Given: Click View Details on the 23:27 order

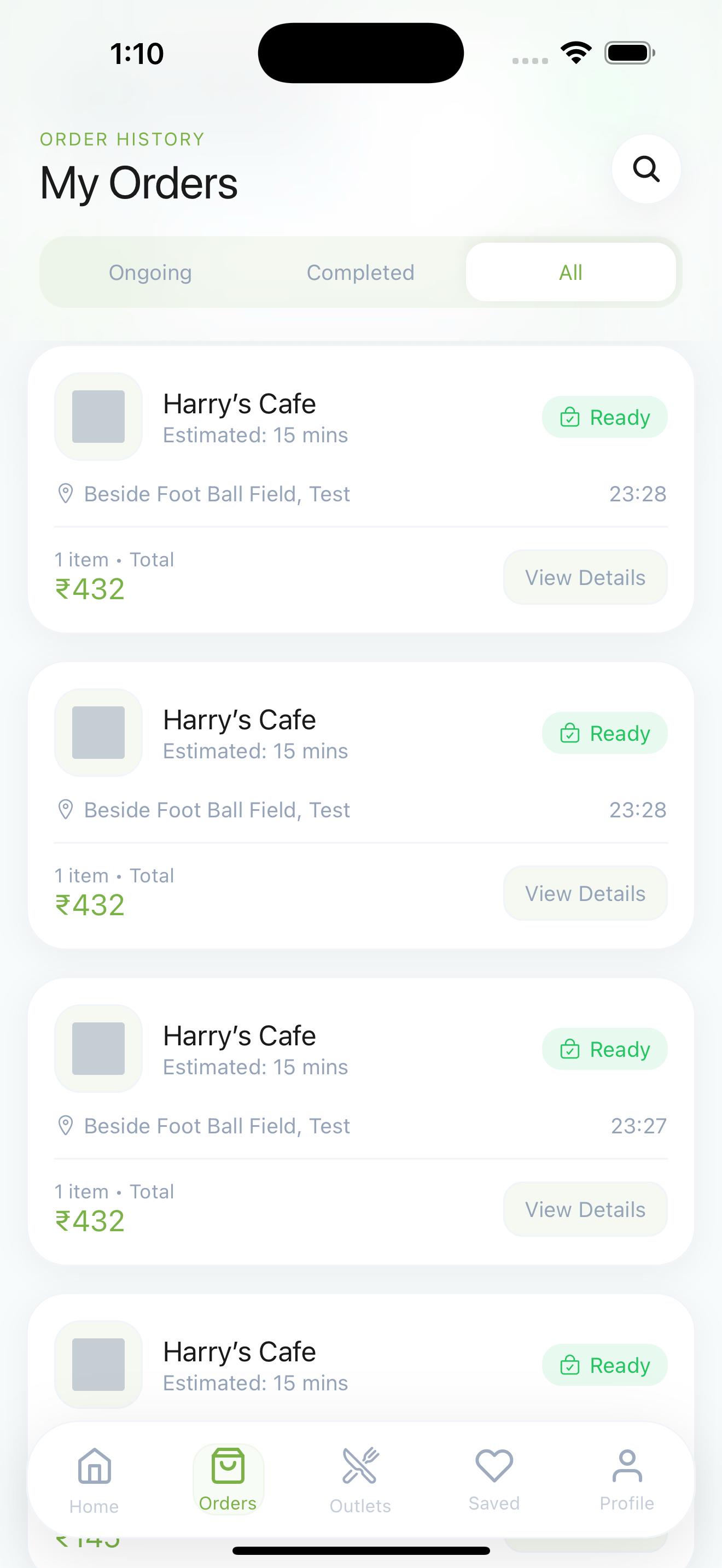Looking at the screenshot, I should [x=584, y=1209].
